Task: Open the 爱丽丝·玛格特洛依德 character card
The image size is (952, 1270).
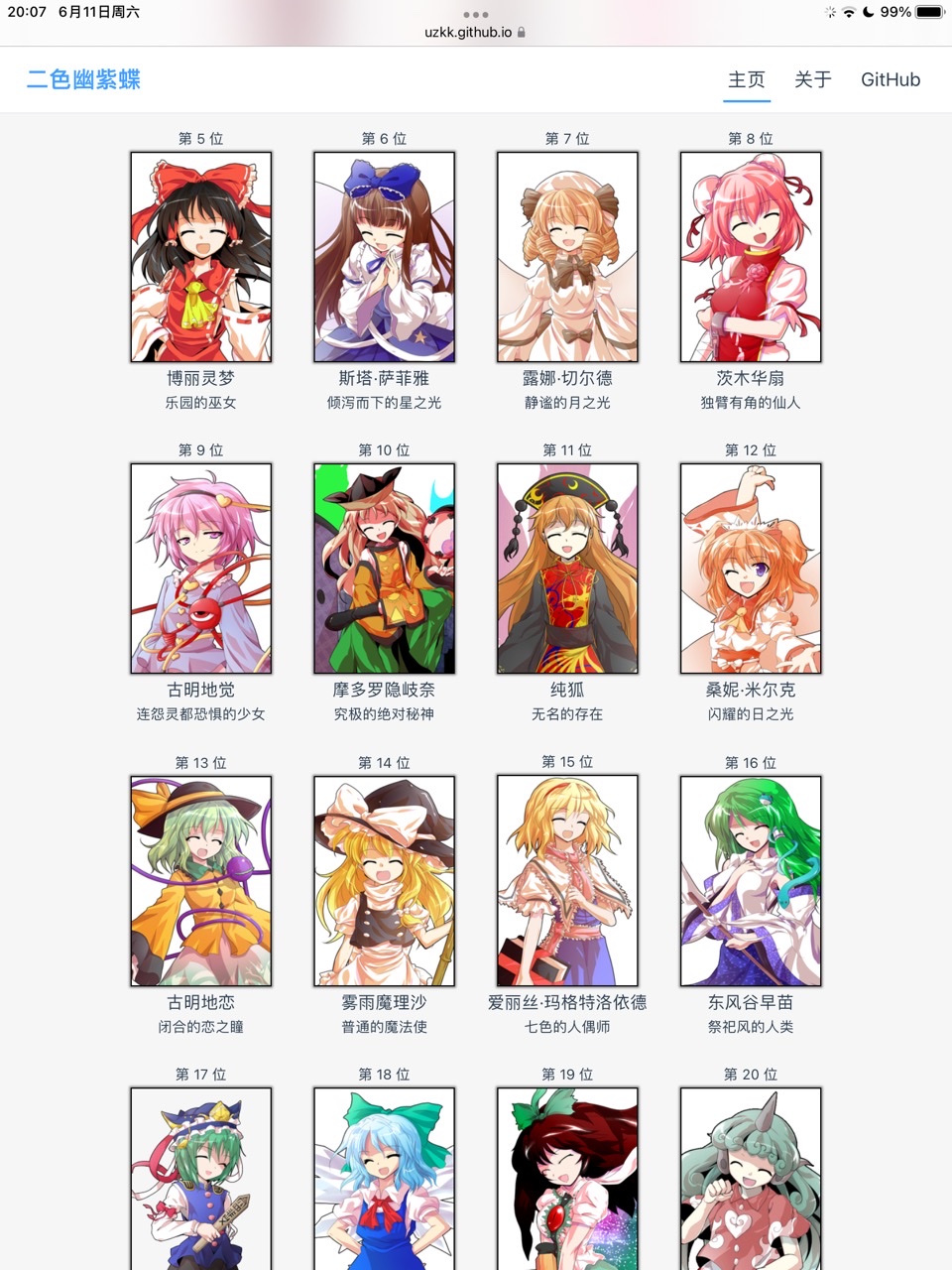Action: [567, 881]
